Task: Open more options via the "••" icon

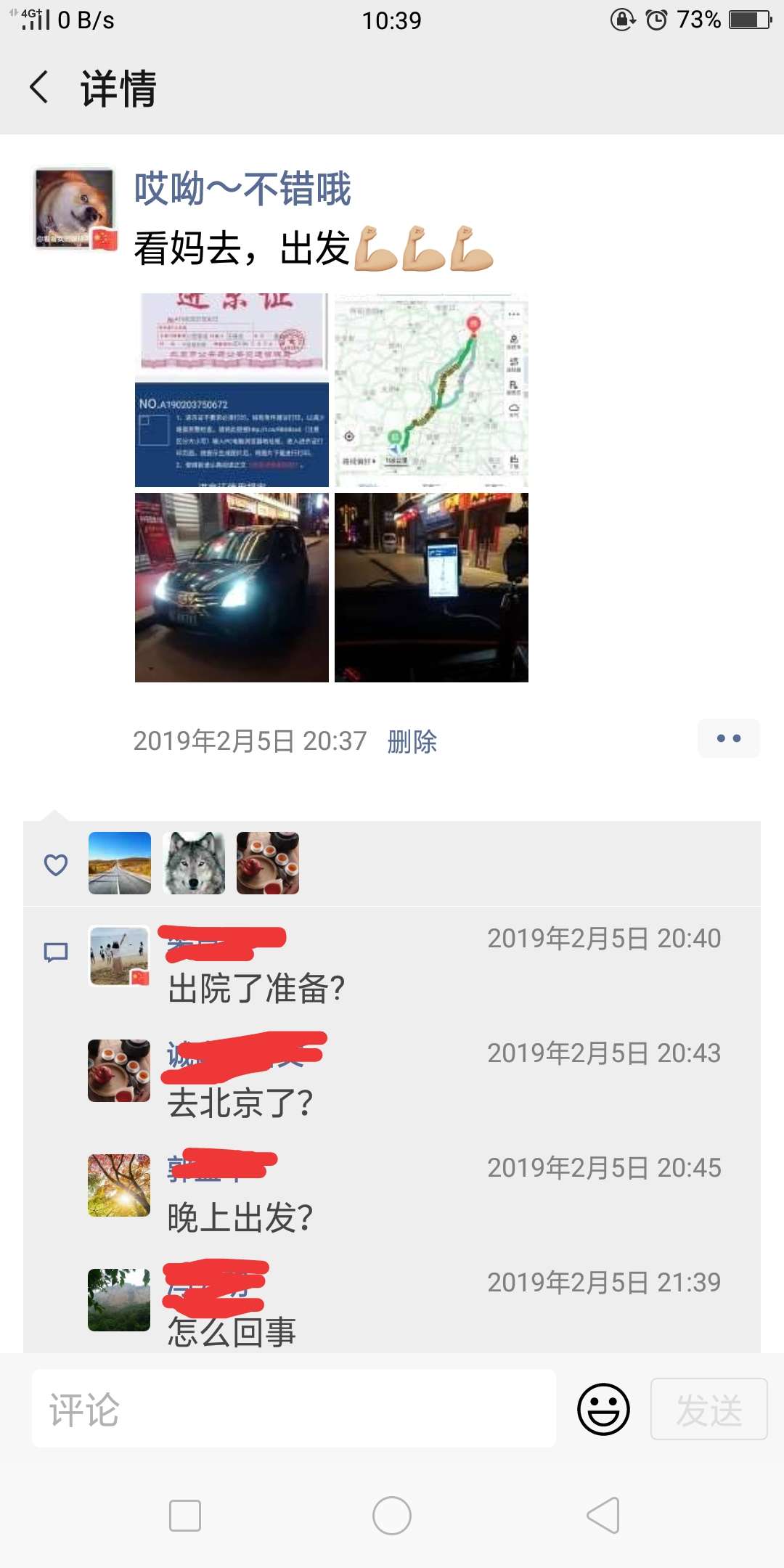Action: [x=728, y=738]
